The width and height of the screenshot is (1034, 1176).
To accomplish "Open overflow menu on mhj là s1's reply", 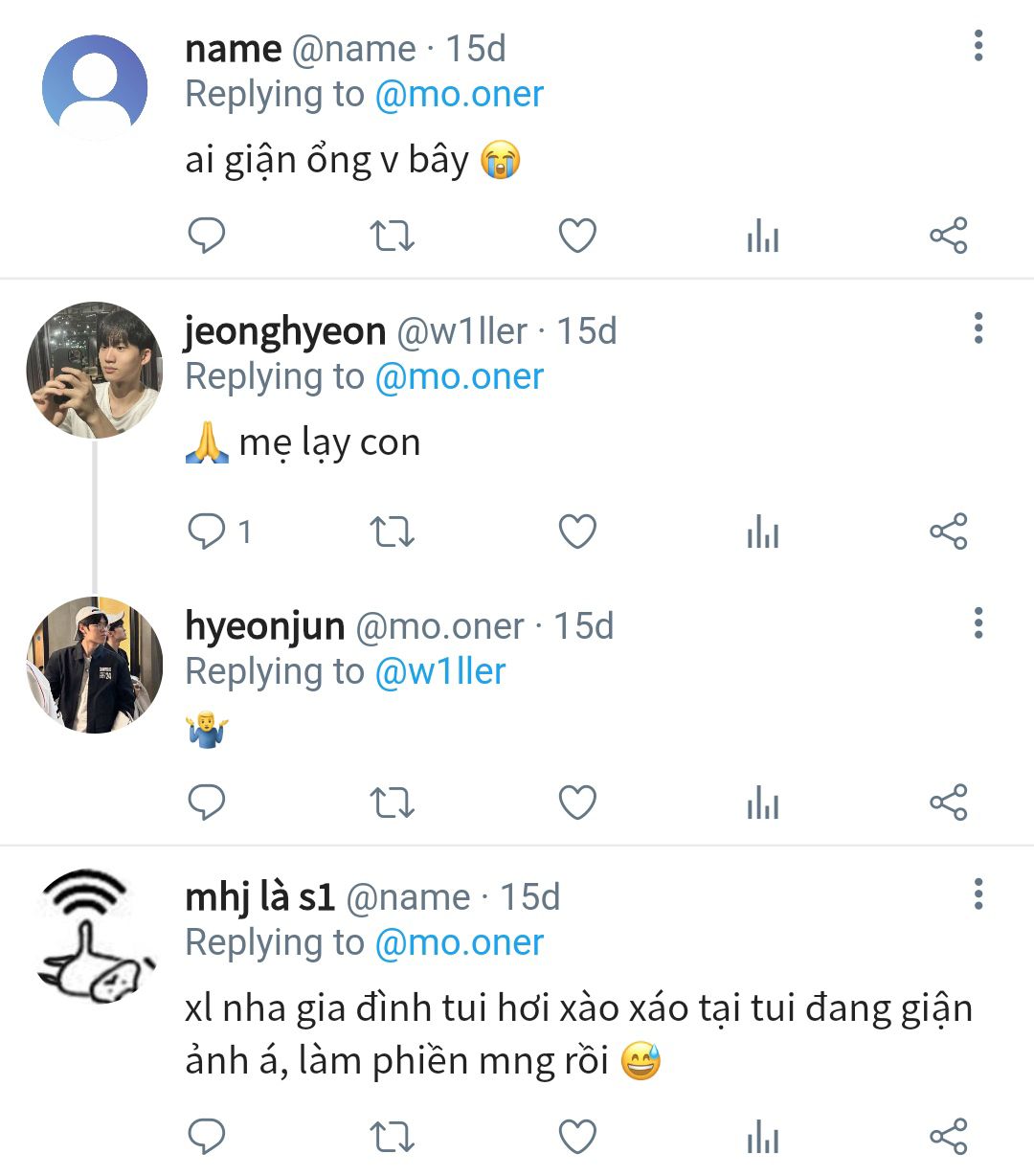I will coord(978,894).
